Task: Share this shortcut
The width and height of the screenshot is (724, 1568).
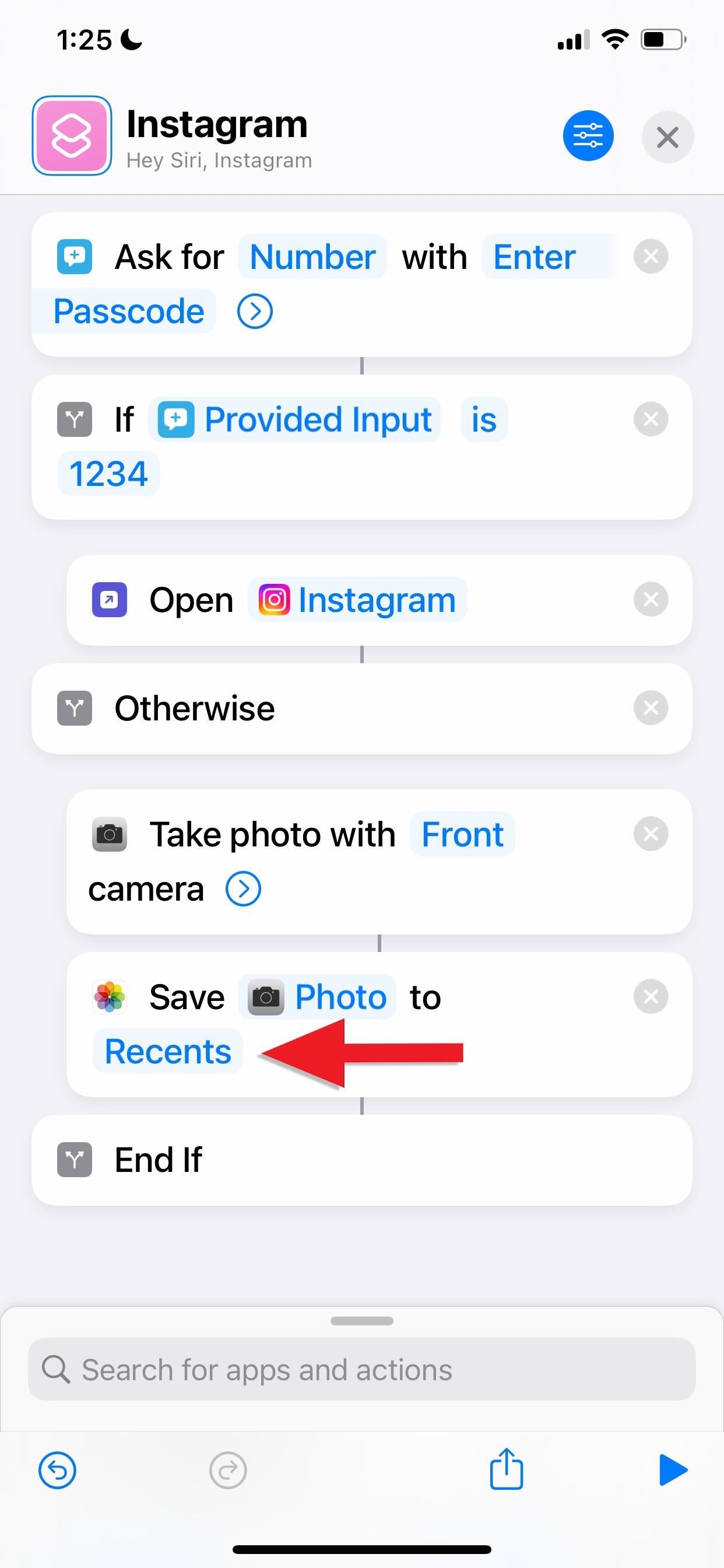Action: point(506,1469)
